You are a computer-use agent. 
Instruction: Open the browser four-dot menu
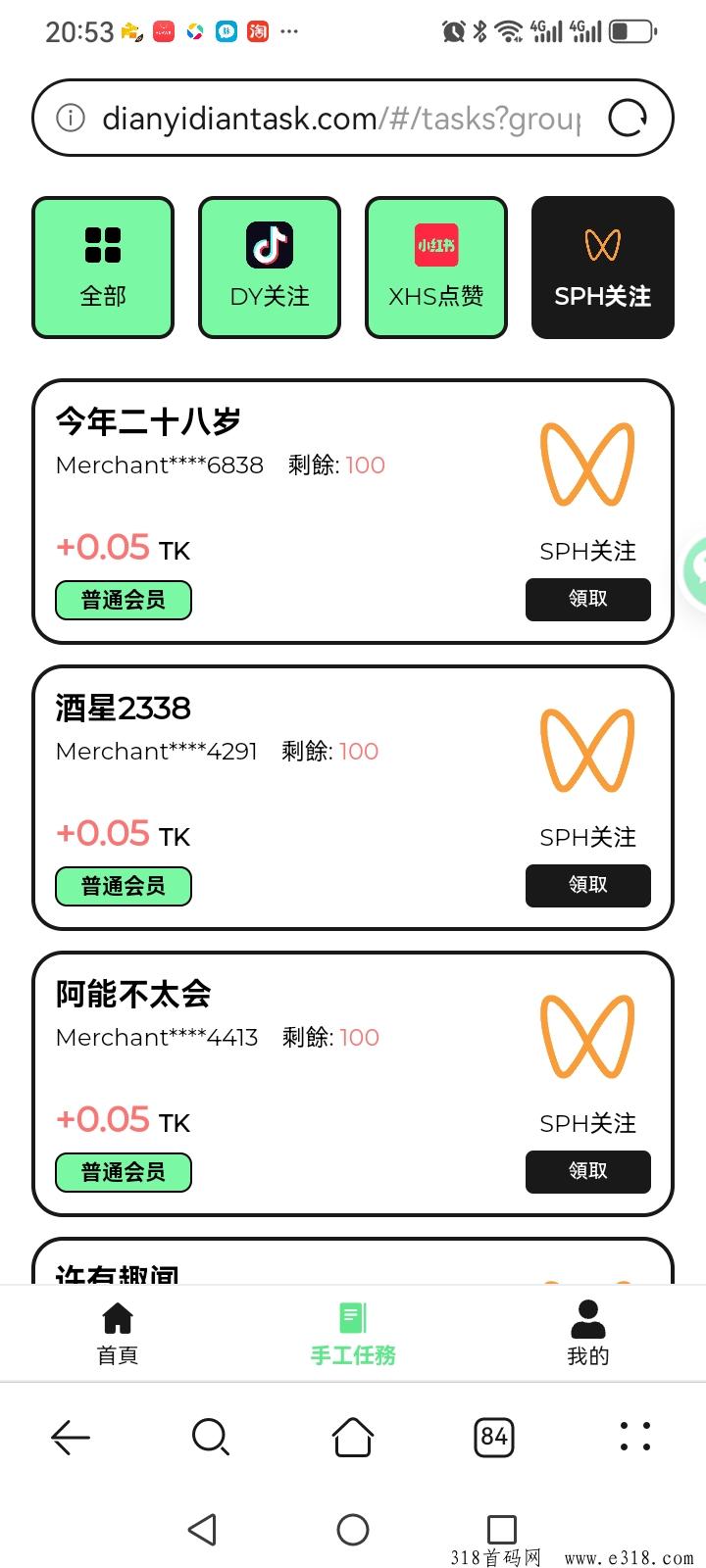click(635, 1437)
